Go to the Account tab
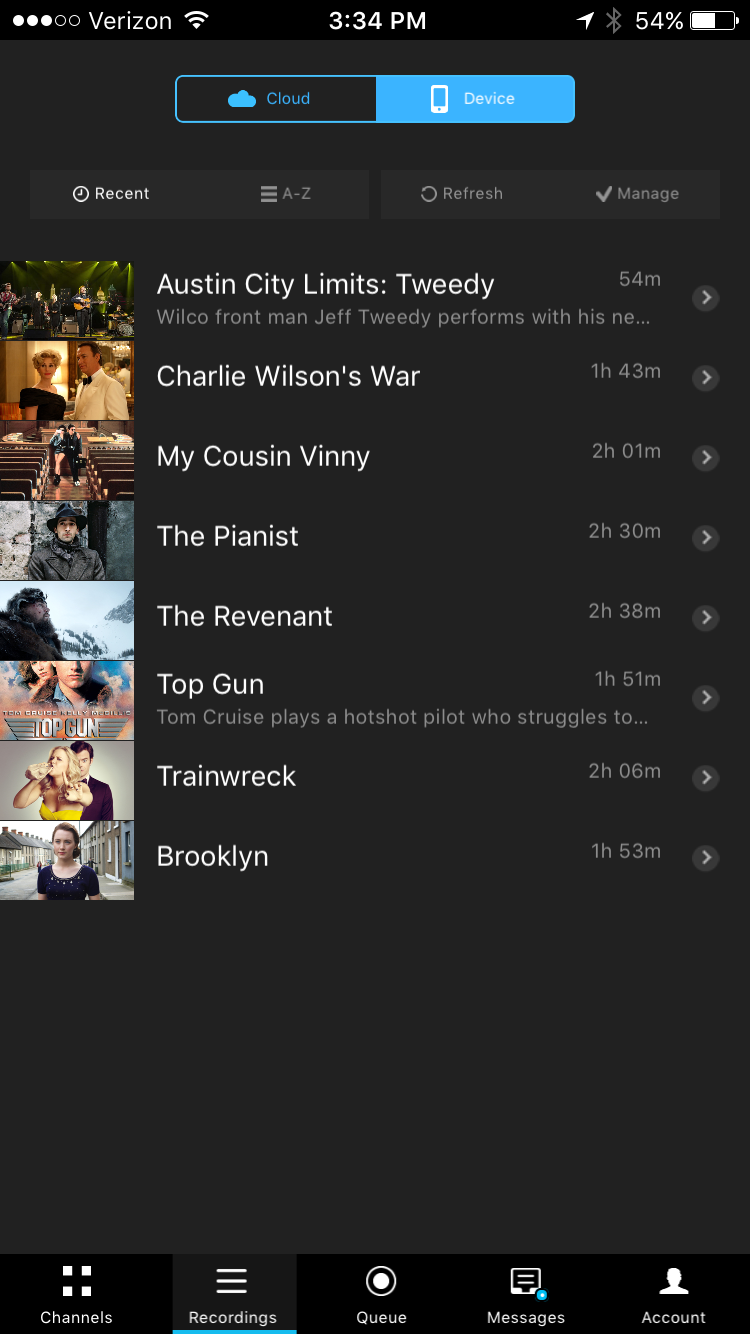Screen dimensions: 750x1334 (674, 1294)
